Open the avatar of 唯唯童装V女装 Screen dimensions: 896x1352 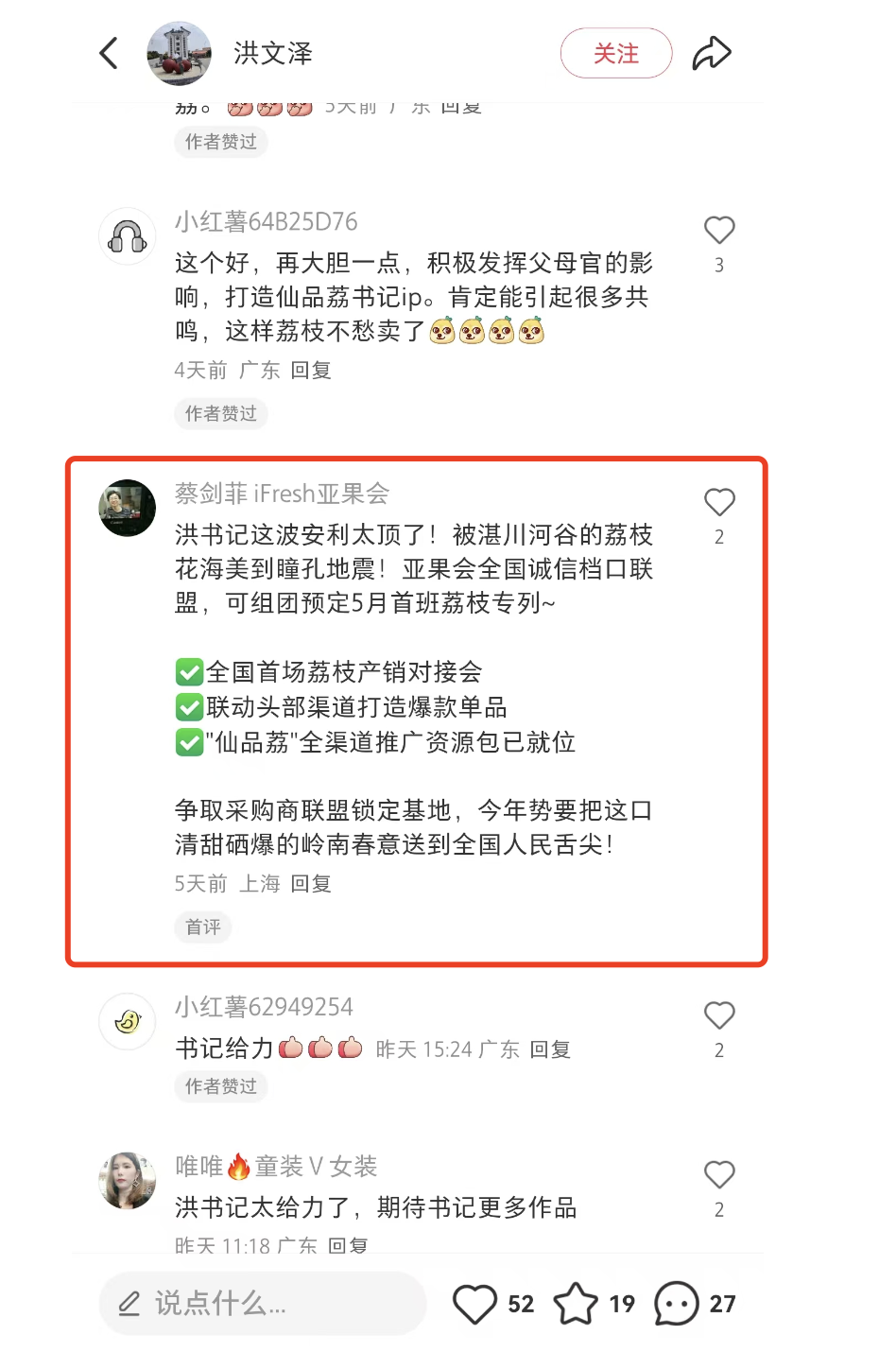pos(128,1180)
